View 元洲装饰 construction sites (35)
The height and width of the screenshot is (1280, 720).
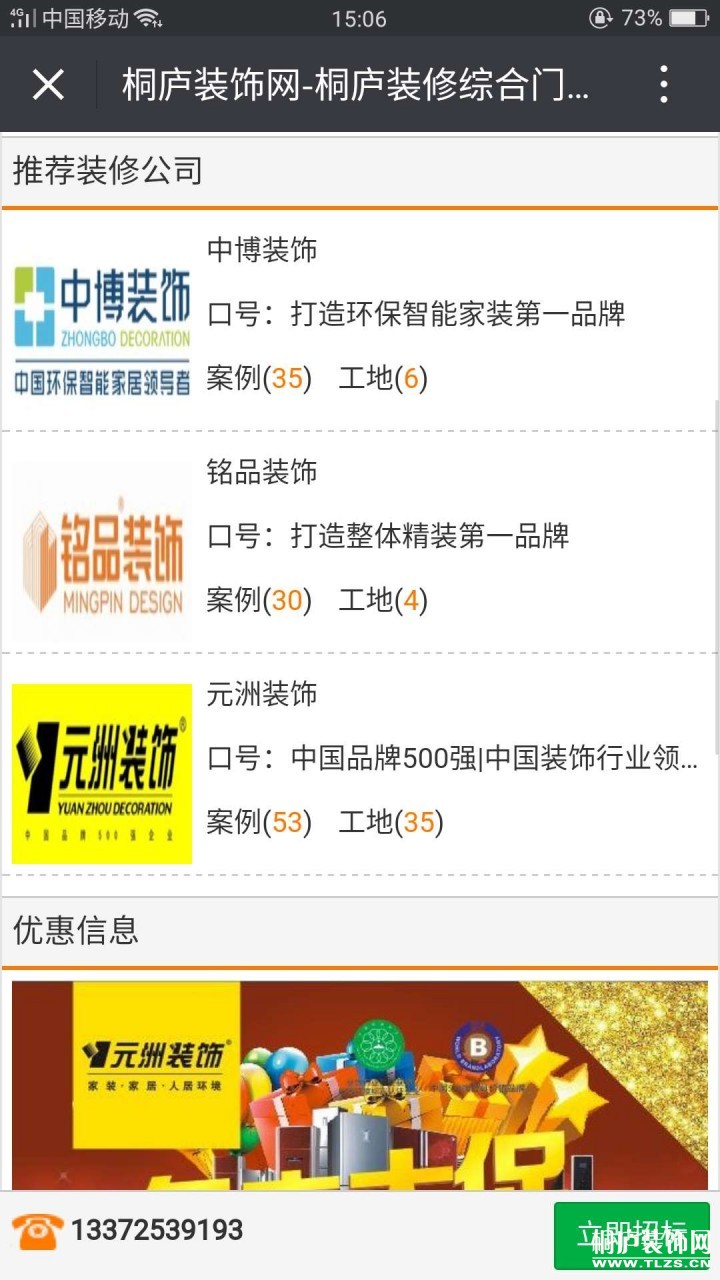pyautogui.click(x=391, y=823)
